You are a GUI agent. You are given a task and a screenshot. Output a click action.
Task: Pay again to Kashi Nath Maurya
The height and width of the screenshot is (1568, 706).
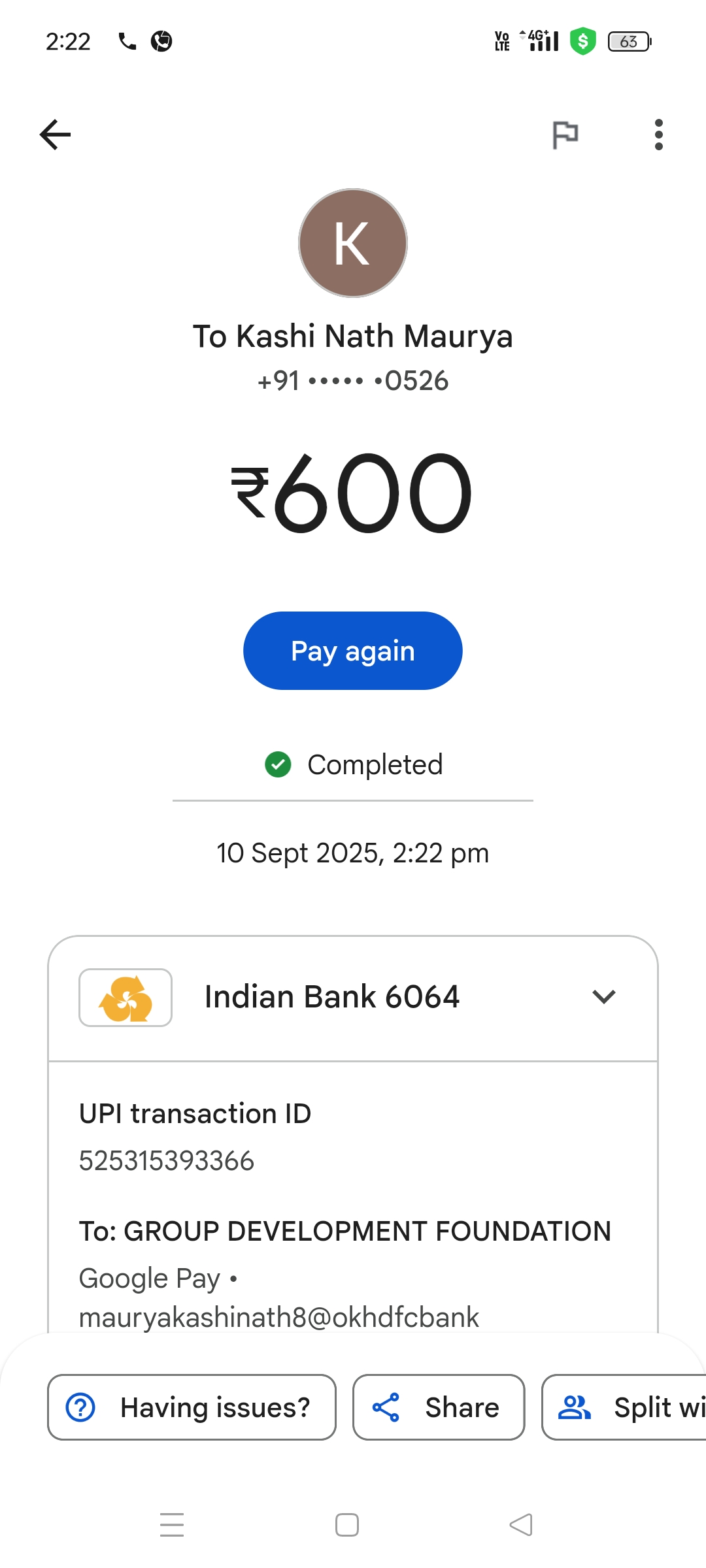click(353, 651)
